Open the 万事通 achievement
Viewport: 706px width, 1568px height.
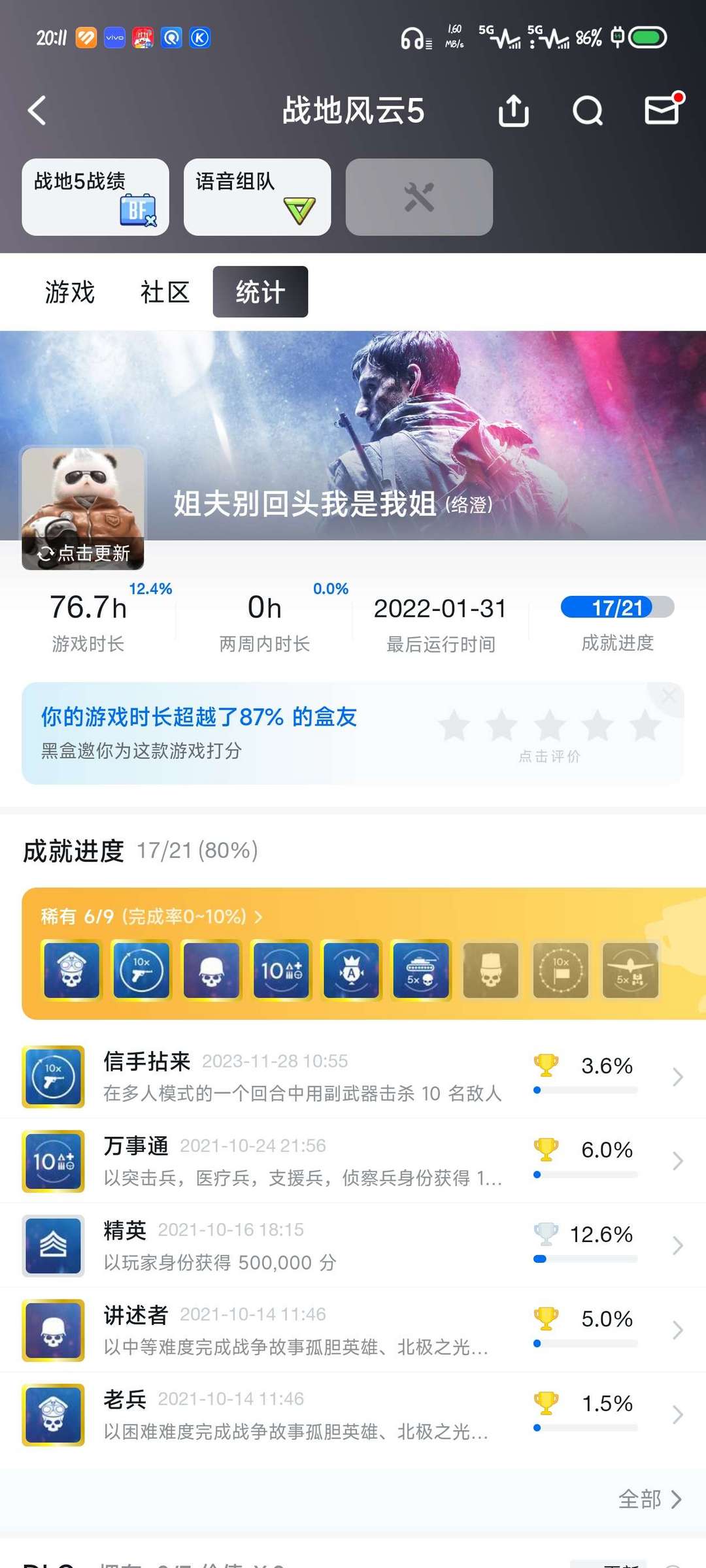click(x=353, y=1160)
